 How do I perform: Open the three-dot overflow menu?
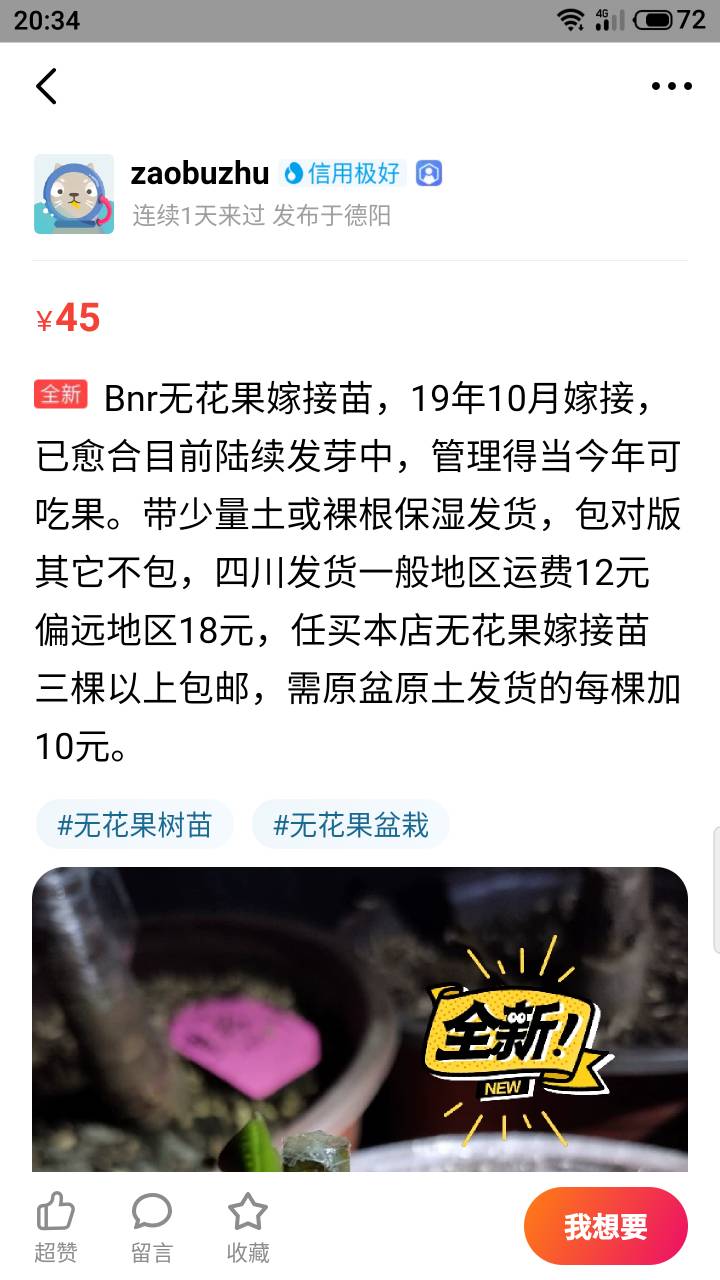(x=671, y=86)
